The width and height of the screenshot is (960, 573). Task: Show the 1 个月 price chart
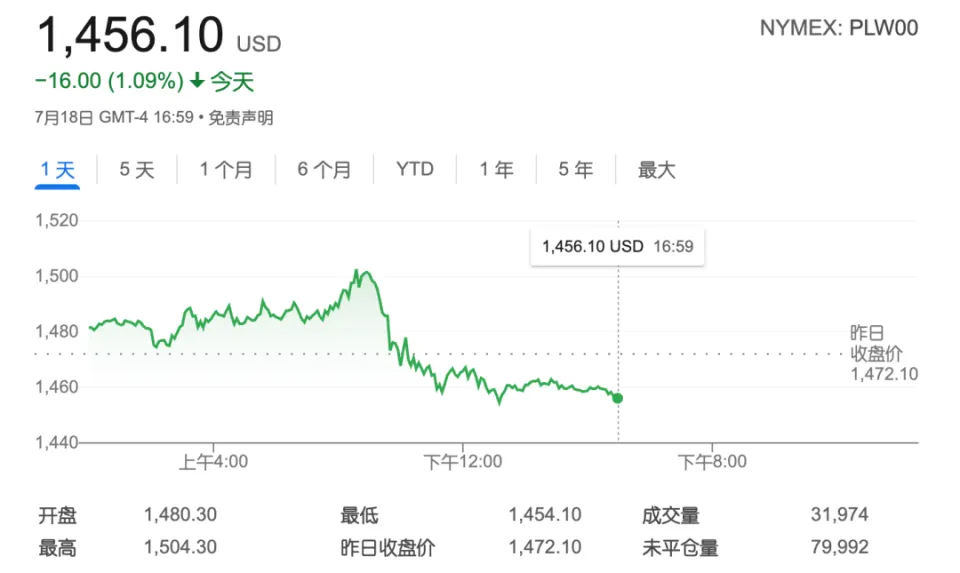(226, 170)
